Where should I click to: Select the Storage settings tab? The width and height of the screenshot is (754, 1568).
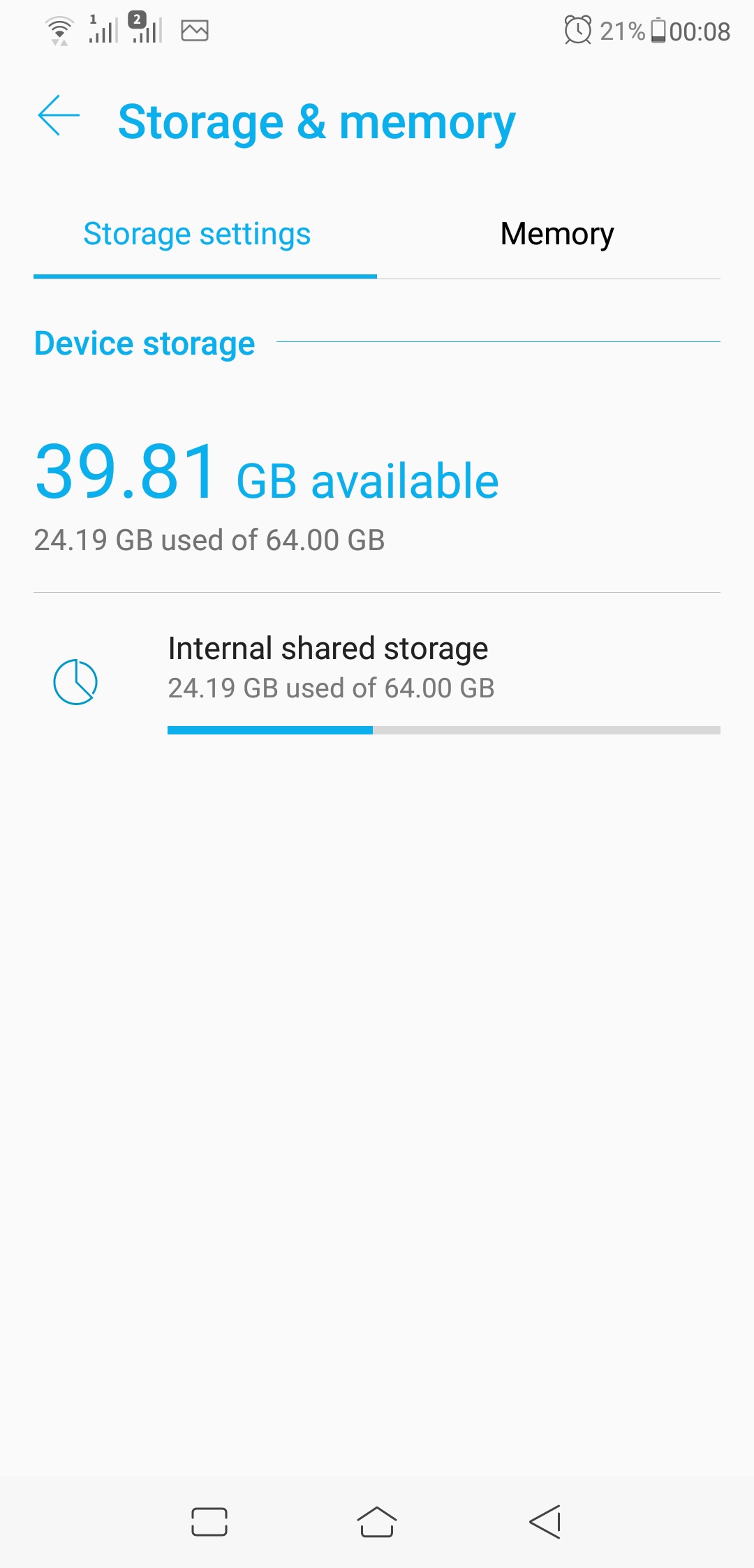pyautogui.click(x=197, y=234)
